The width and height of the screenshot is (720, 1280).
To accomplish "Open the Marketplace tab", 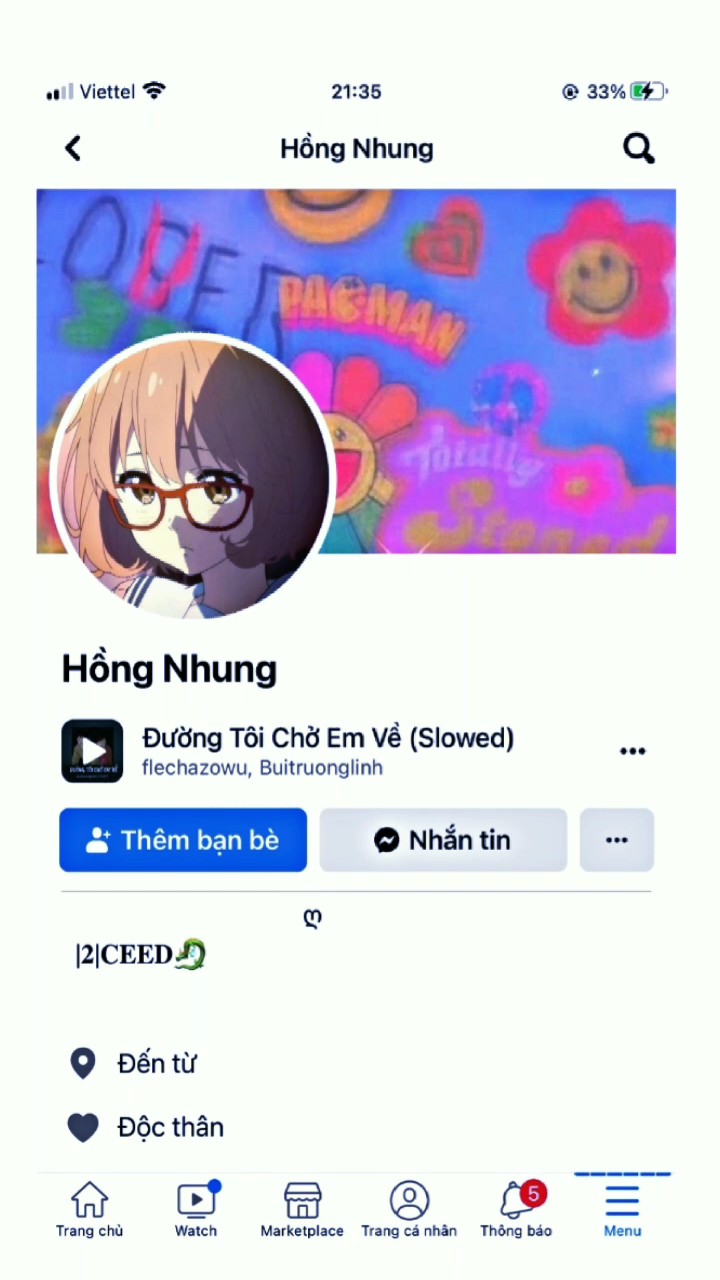I will 302,1210.
